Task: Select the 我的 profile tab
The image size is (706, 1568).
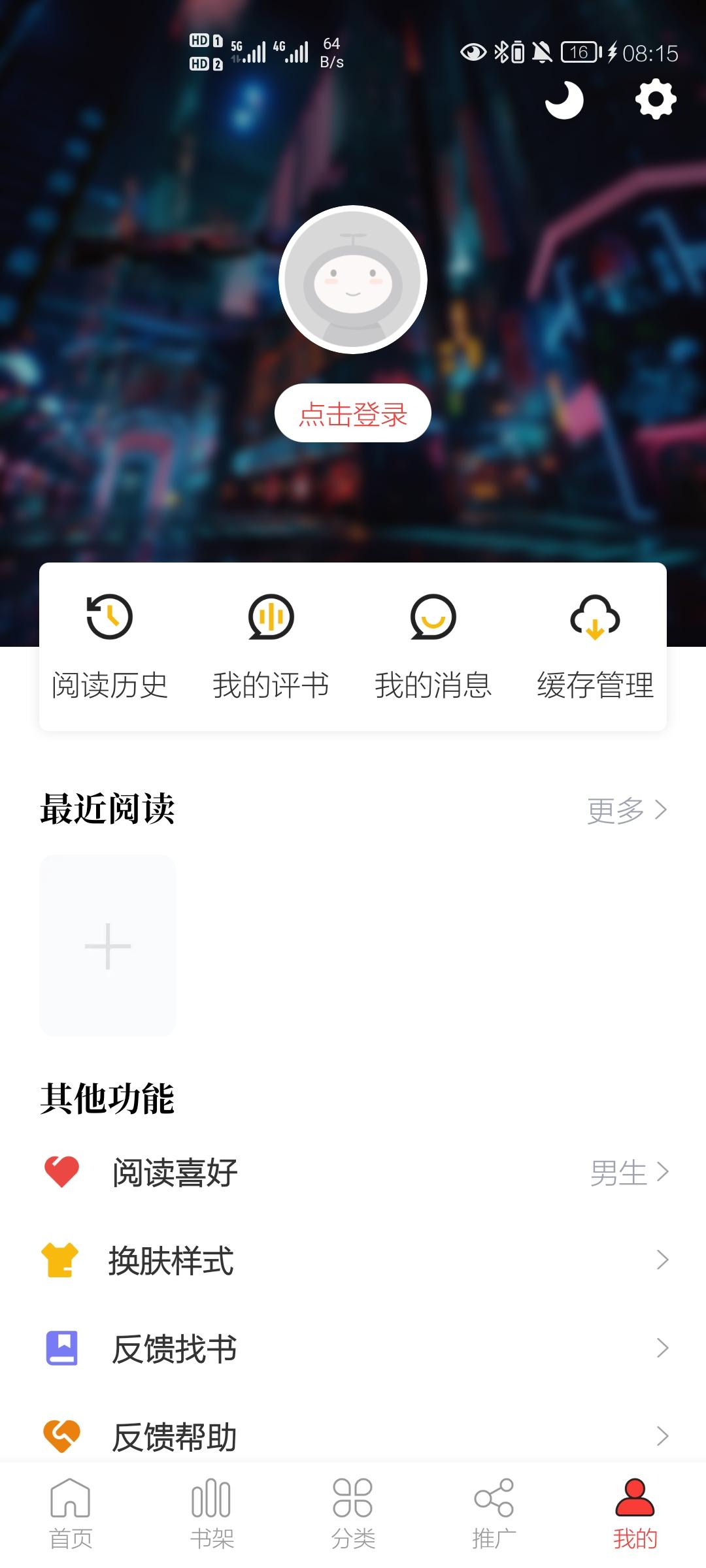Action: (635, 1513)
